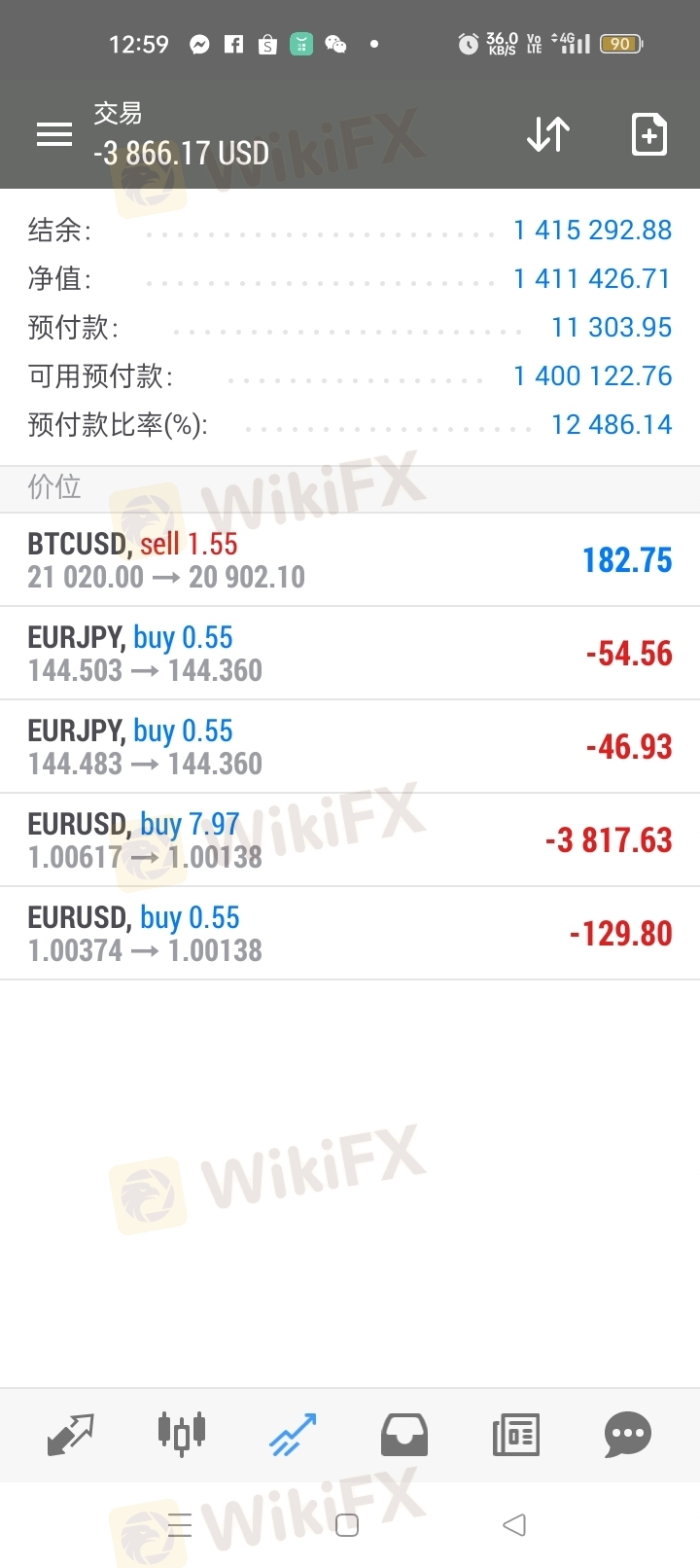Viewport: 700px width, 1568px height.
Task: Switch to the candlestick chart tab
Action: (182, 1433)
